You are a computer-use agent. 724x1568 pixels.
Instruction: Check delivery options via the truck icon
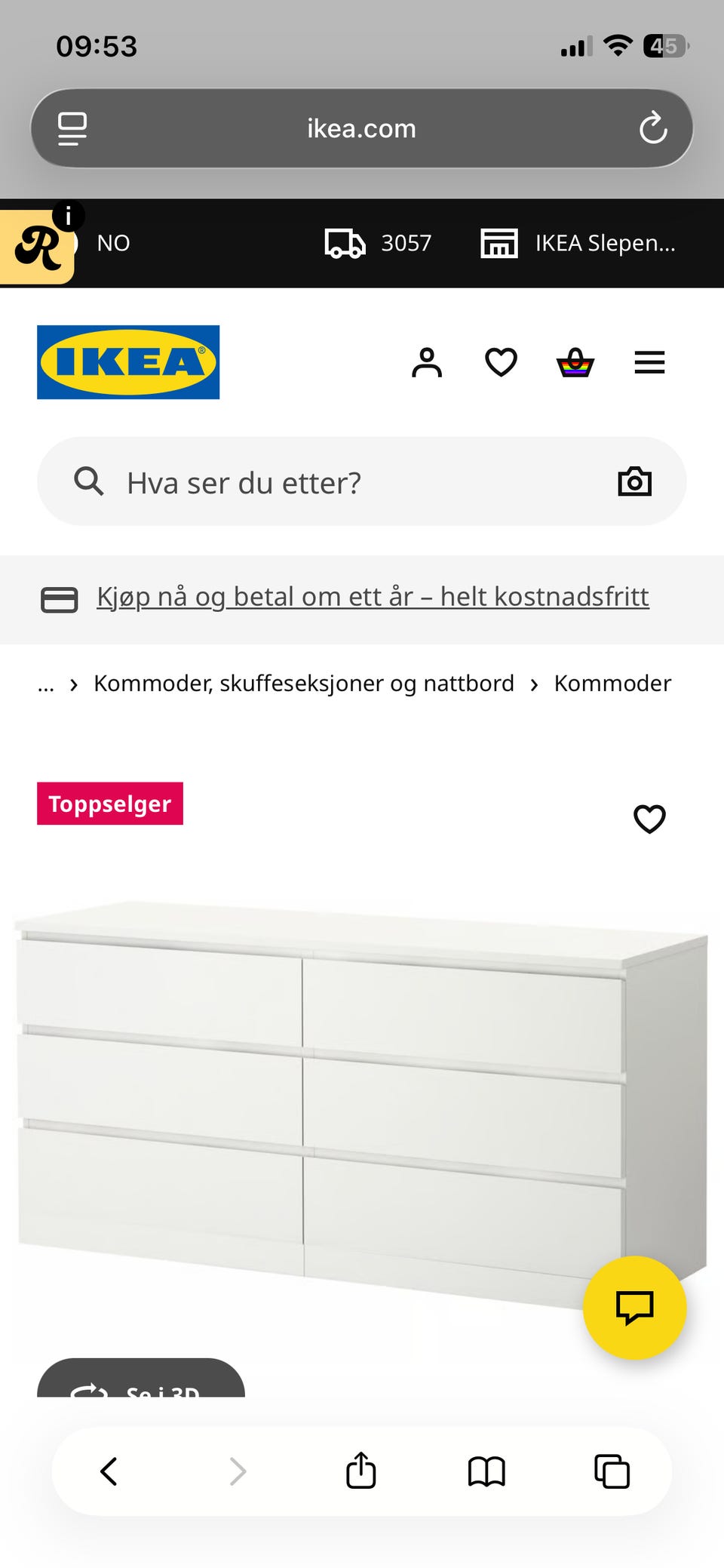coord(345,242)
